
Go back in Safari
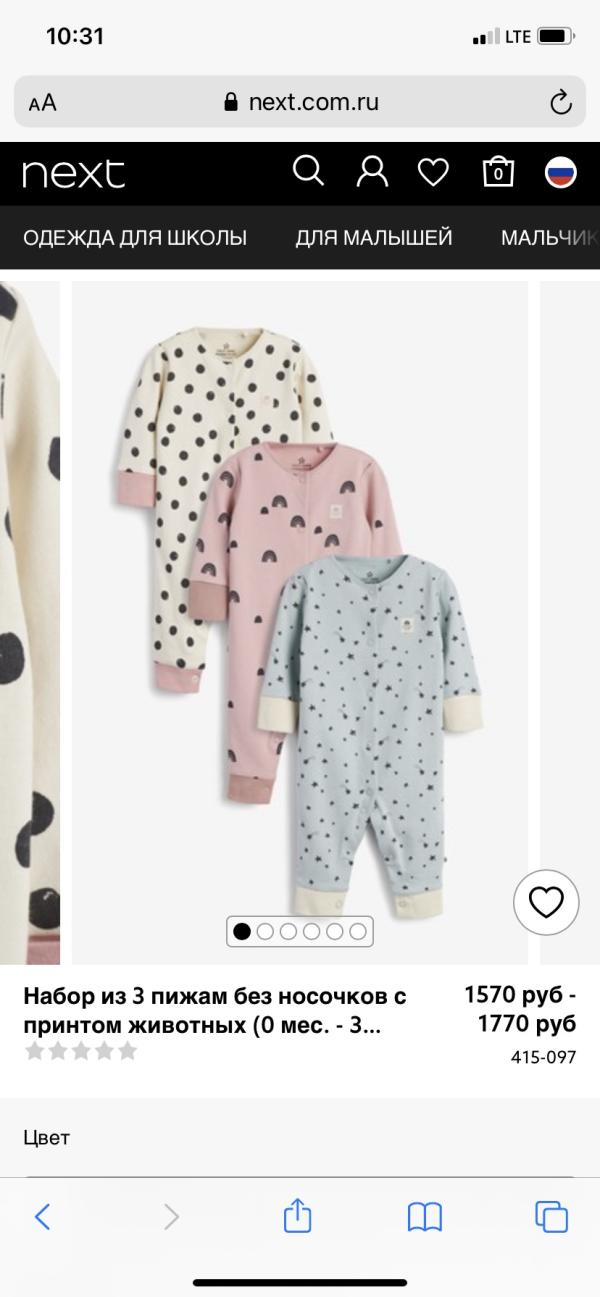42,1216
